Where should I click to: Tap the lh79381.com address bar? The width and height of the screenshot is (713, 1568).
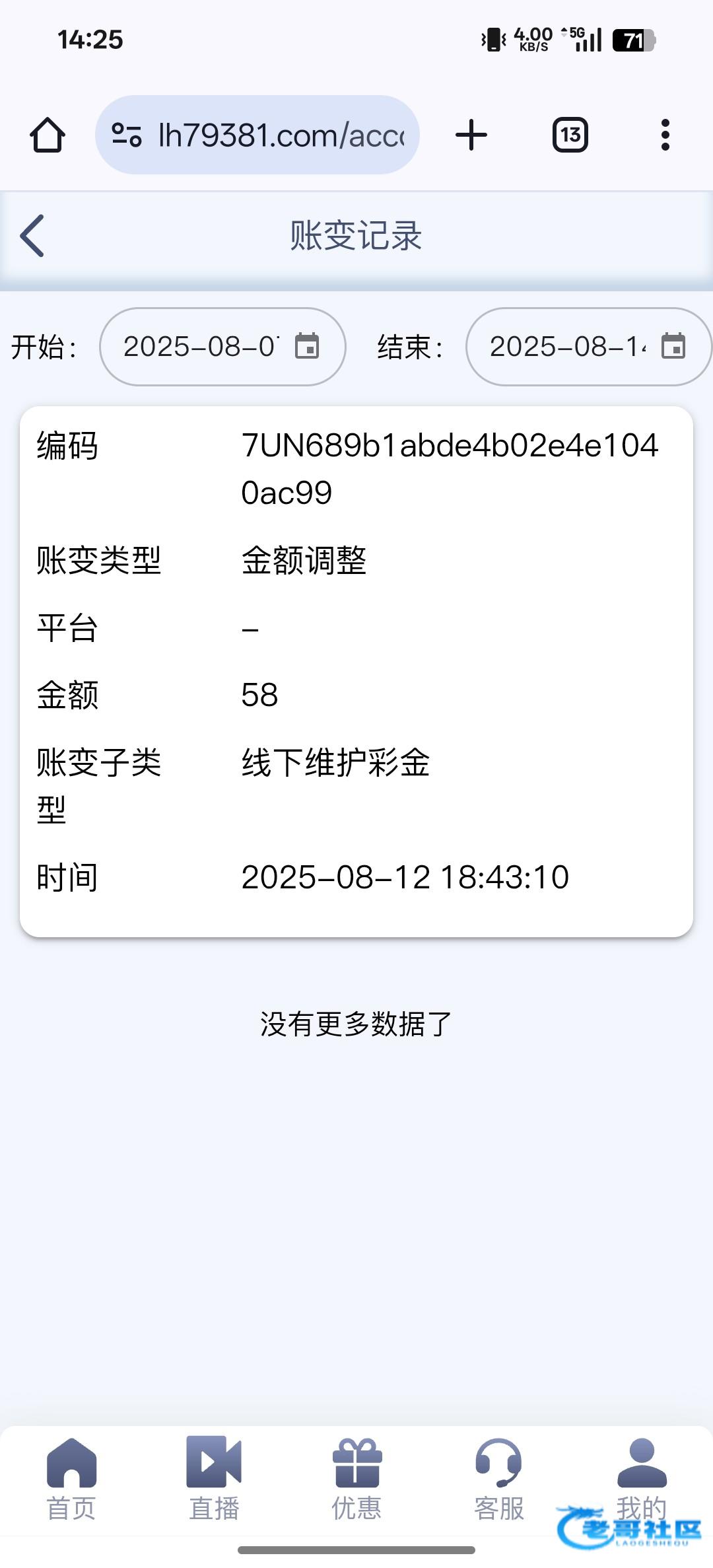(257, 135)
